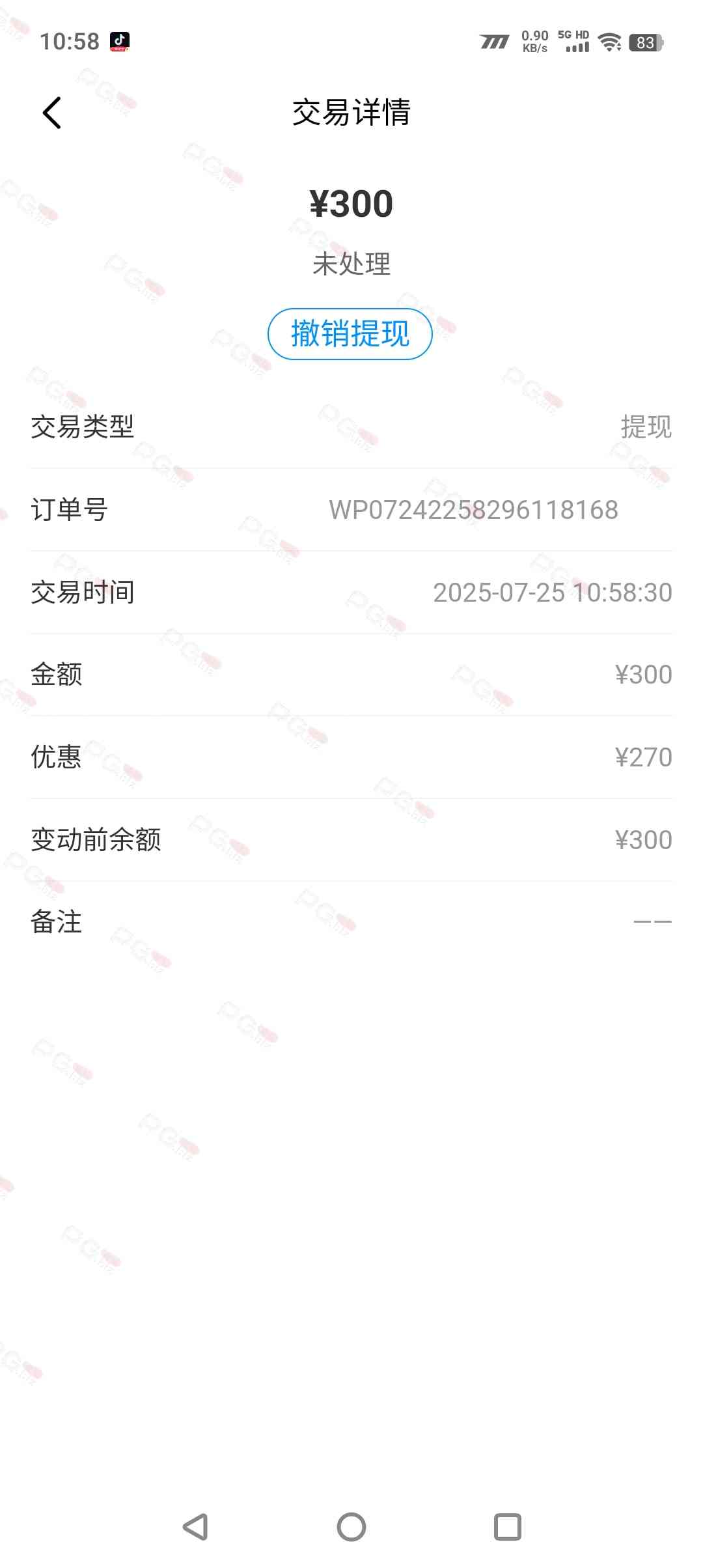Tap the system back triangle button
Viewport: 703px width, 1568px height.
coord(195,1526)
